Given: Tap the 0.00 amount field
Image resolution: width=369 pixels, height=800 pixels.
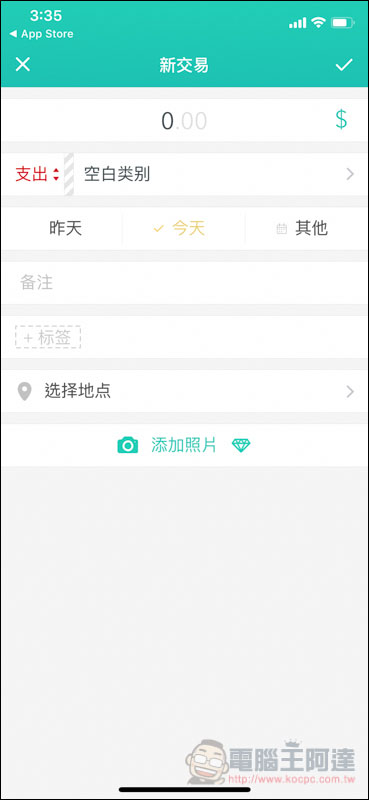Looking at the screenshot, I should pos(184,121).
